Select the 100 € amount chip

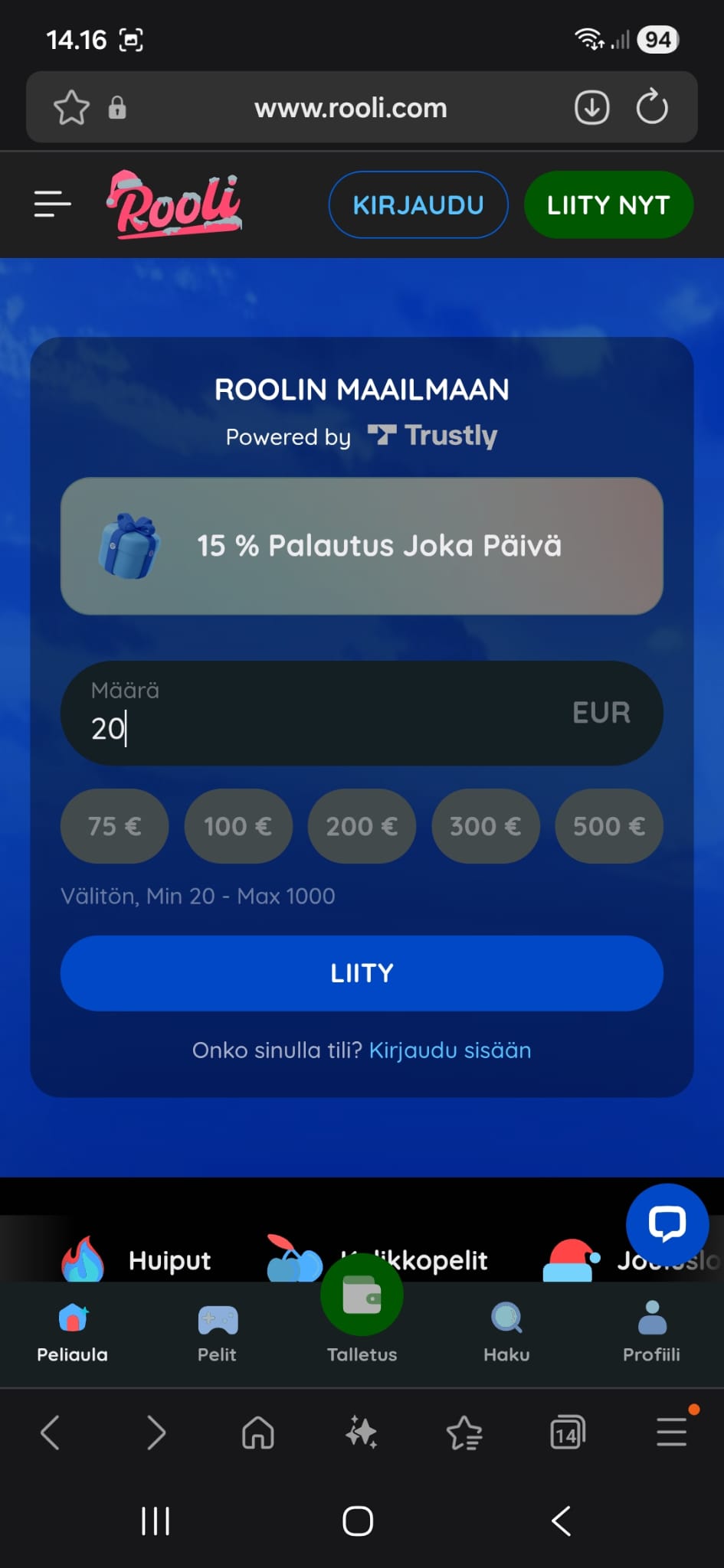(x=238, y=826)
